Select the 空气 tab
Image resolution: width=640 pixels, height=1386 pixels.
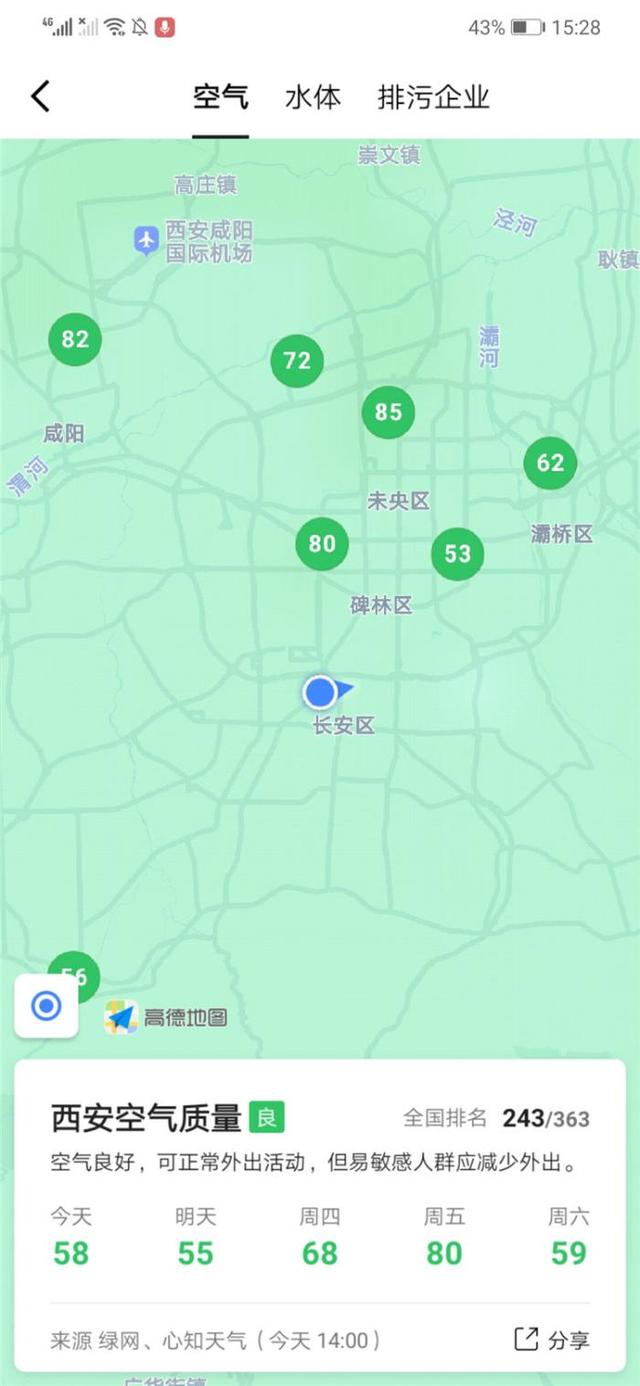pos(220,97)
